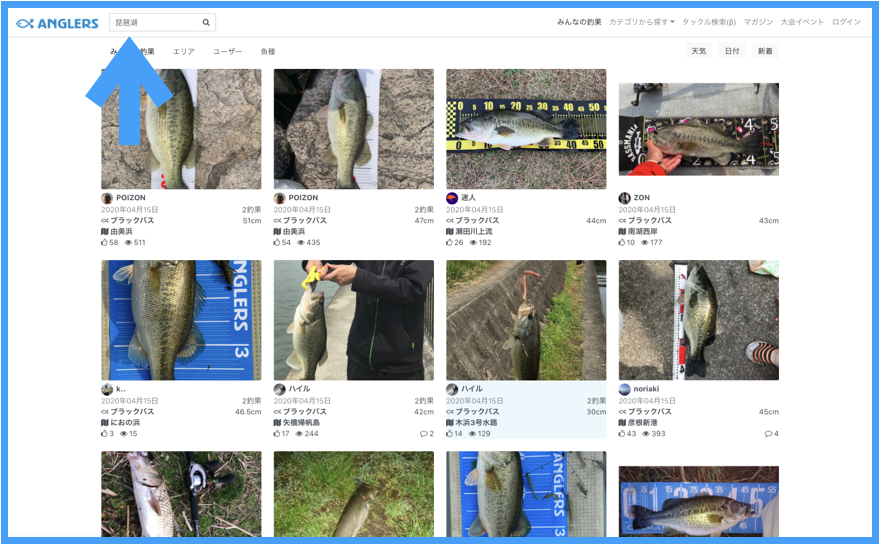This screenshot has width=880, height=545.
Task: Select the 天気 sort button
Action: 699,51
